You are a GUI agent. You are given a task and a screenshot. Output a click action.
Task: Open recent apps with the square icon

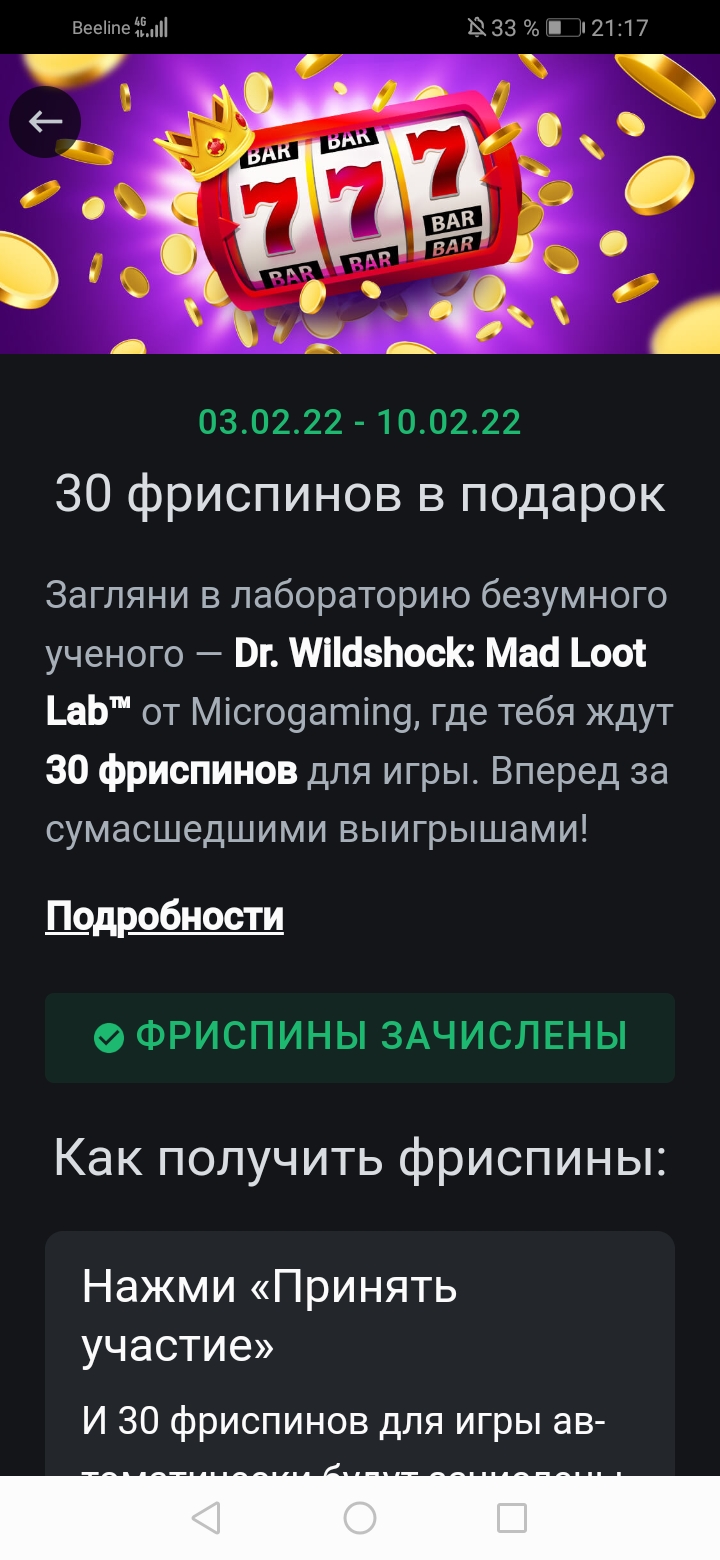(512, 1519)
